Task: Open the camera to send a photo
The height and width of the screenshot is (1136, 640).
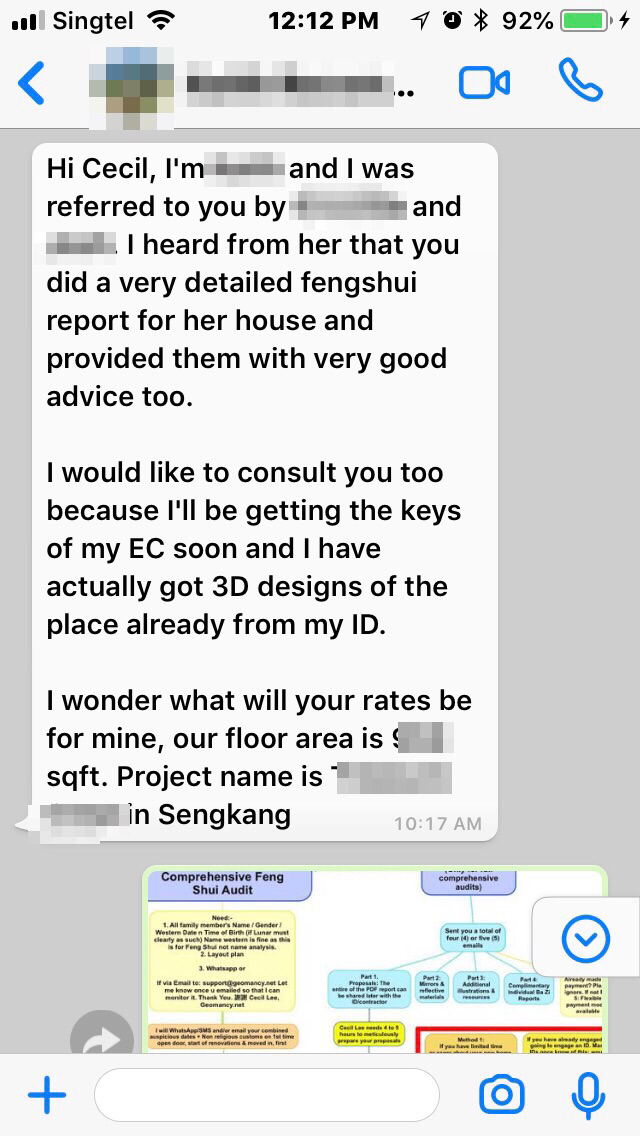Action: 502,1096
